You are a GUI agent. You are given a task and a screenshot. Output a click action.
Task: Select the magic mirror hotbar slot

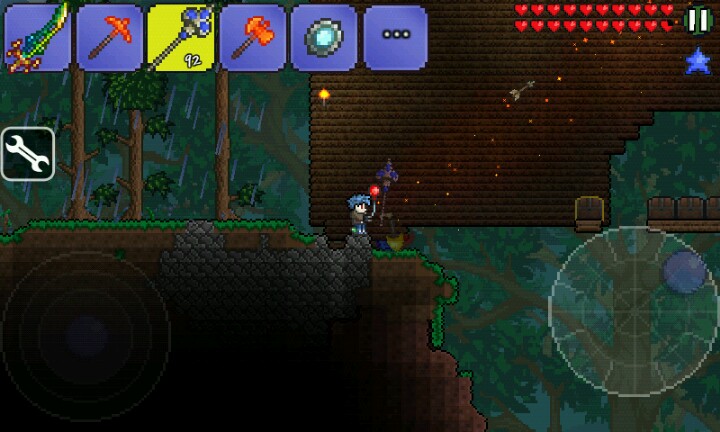(x=323, y=37)
